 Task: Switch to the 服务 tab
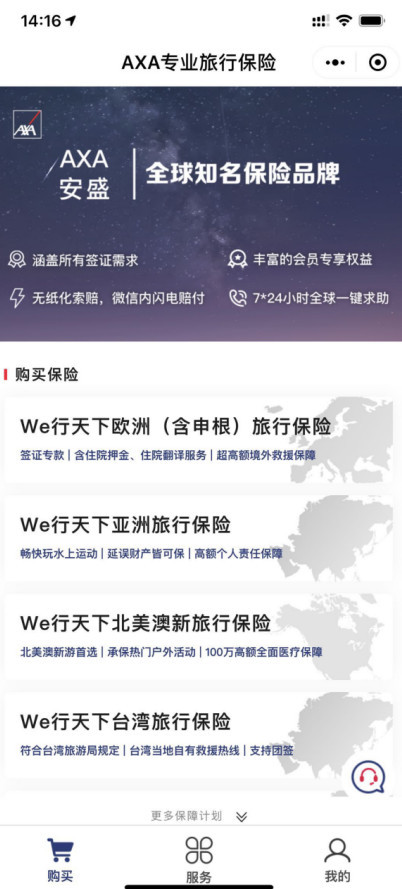point(199,860)
